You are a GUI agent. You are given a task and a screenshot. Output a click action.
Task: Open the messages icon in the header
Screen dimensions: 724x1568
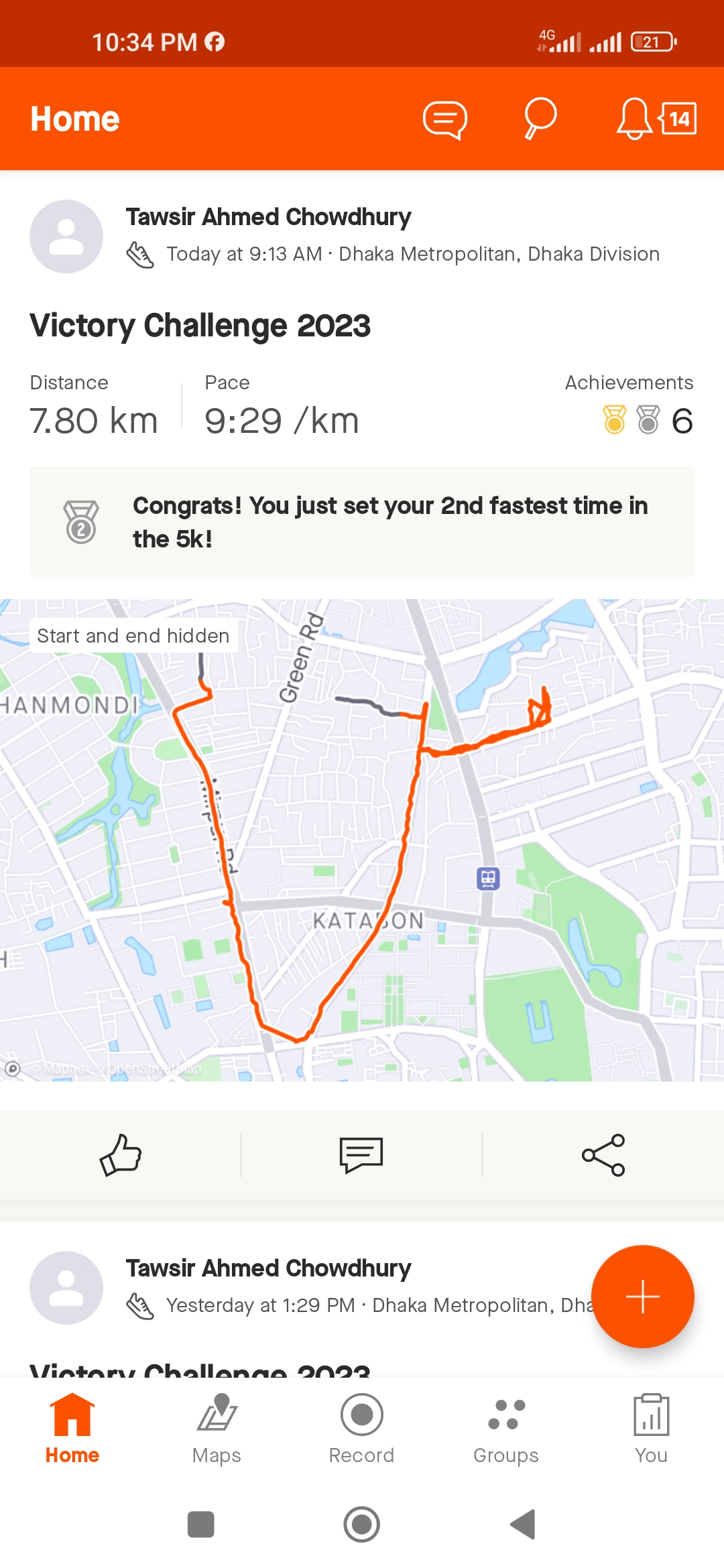pos(445,119)
